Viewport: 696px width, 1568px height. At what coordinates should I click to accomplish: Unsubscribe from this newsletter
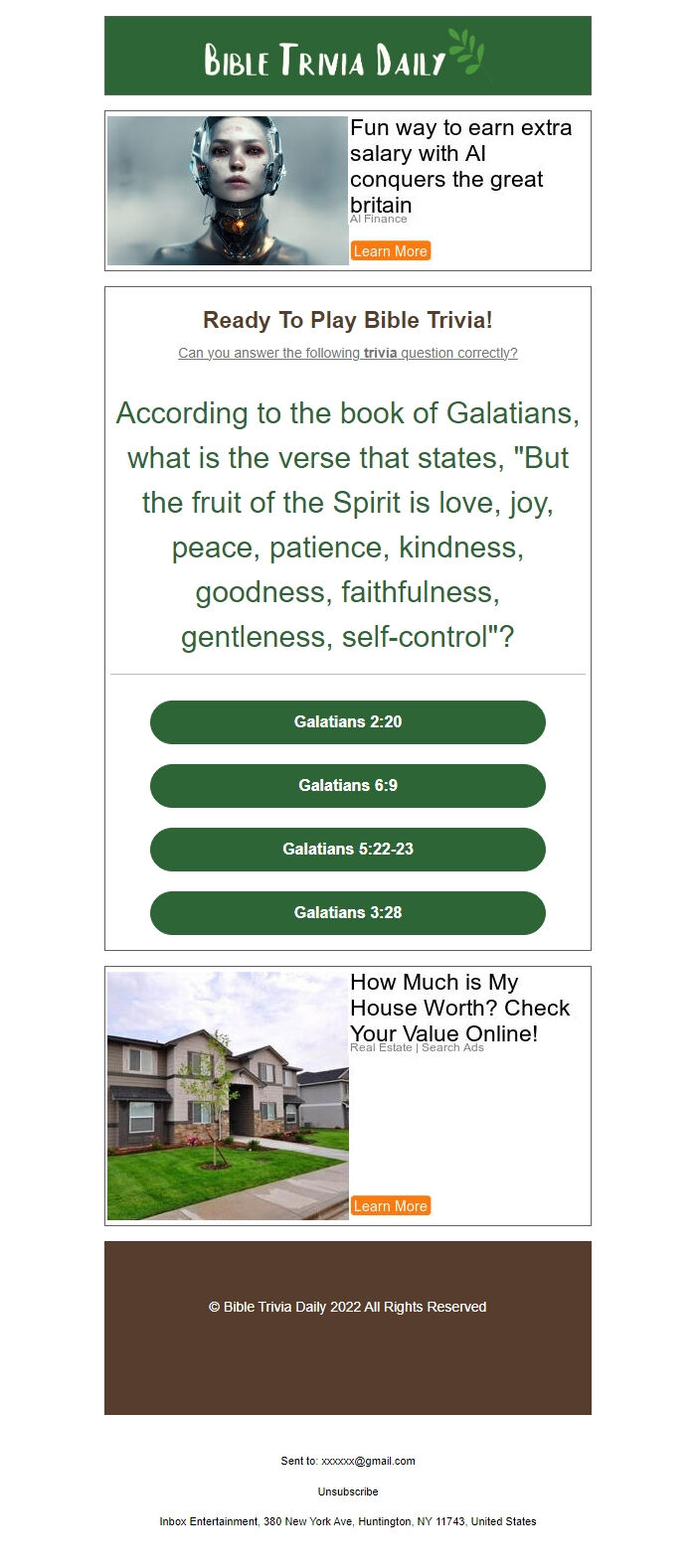pyautogui.click(x=347, y=1491)
